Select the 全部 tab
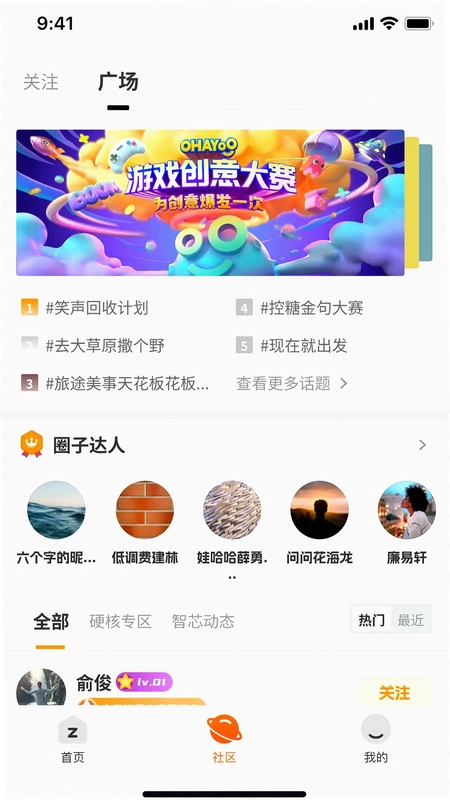The height and width of the screenshot is (800, 450). tap(51, 621)
